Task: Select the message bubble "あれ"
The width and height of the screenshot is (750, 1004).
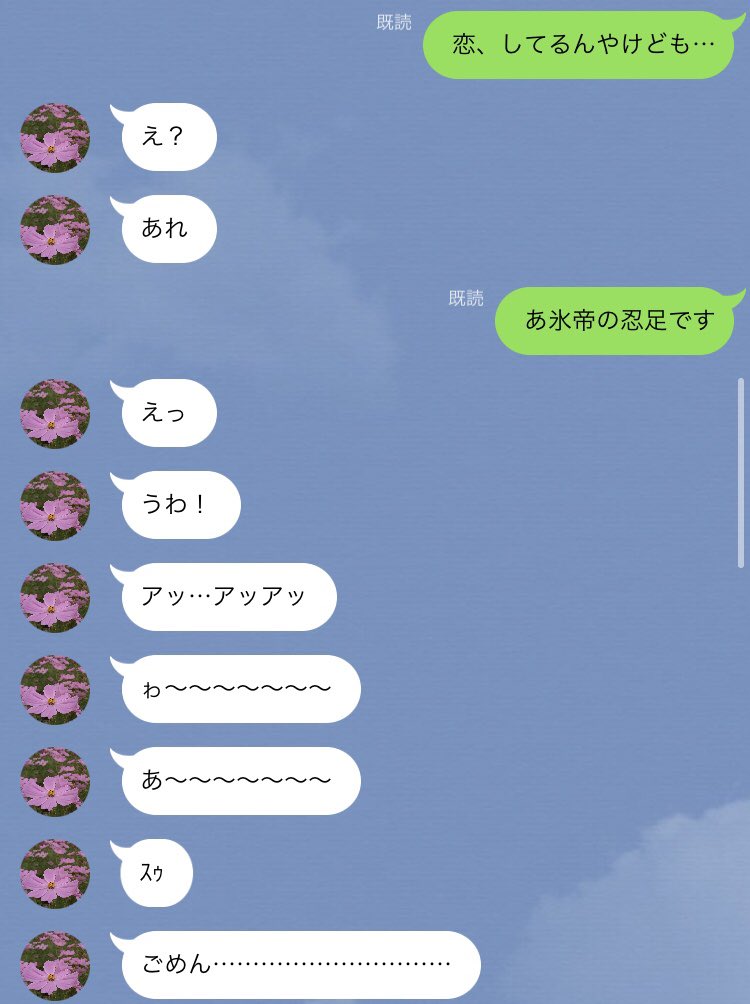Action: pos(166,229)
